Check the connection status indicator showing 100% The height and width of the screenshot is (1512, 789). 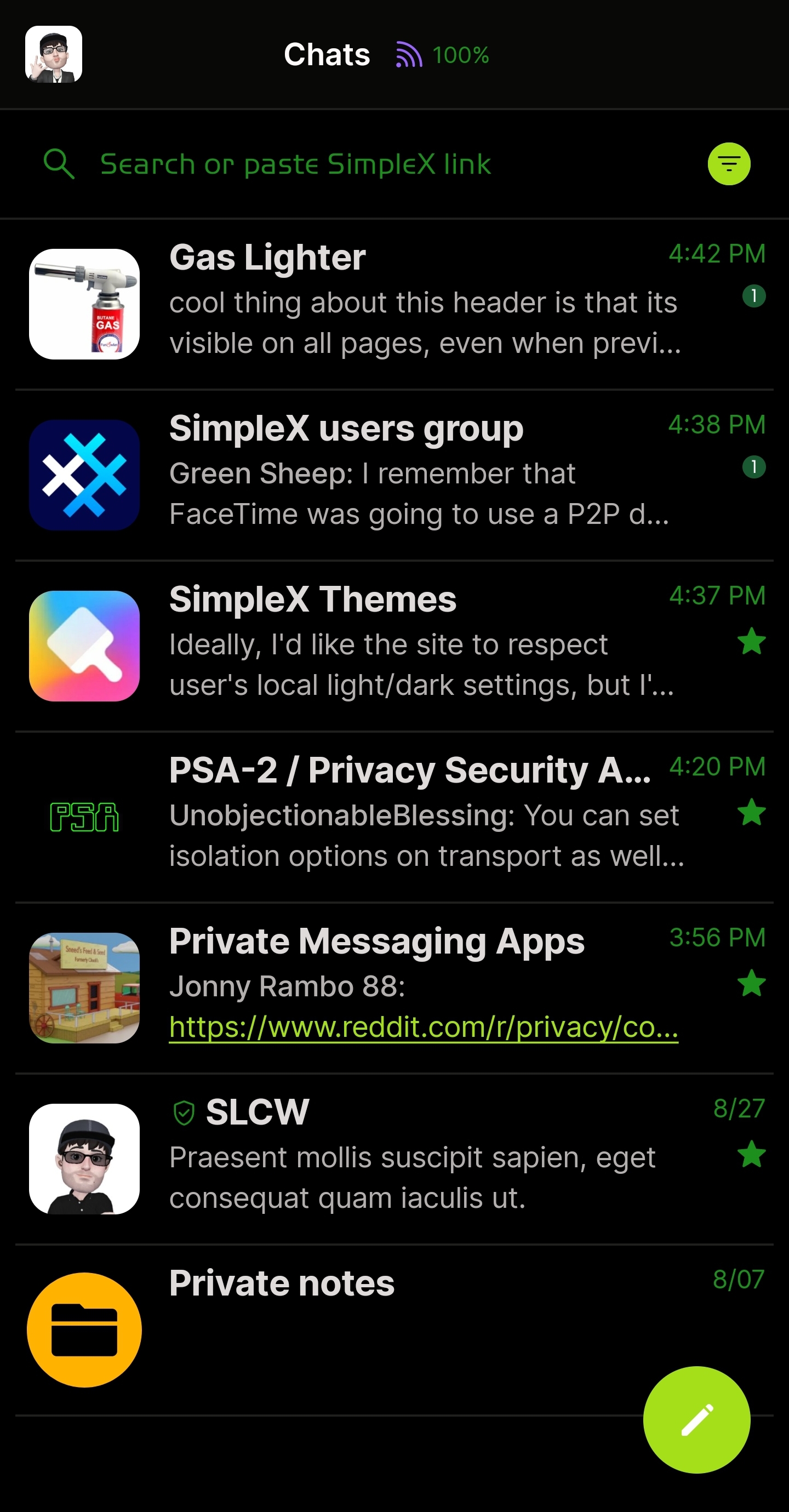443,55
